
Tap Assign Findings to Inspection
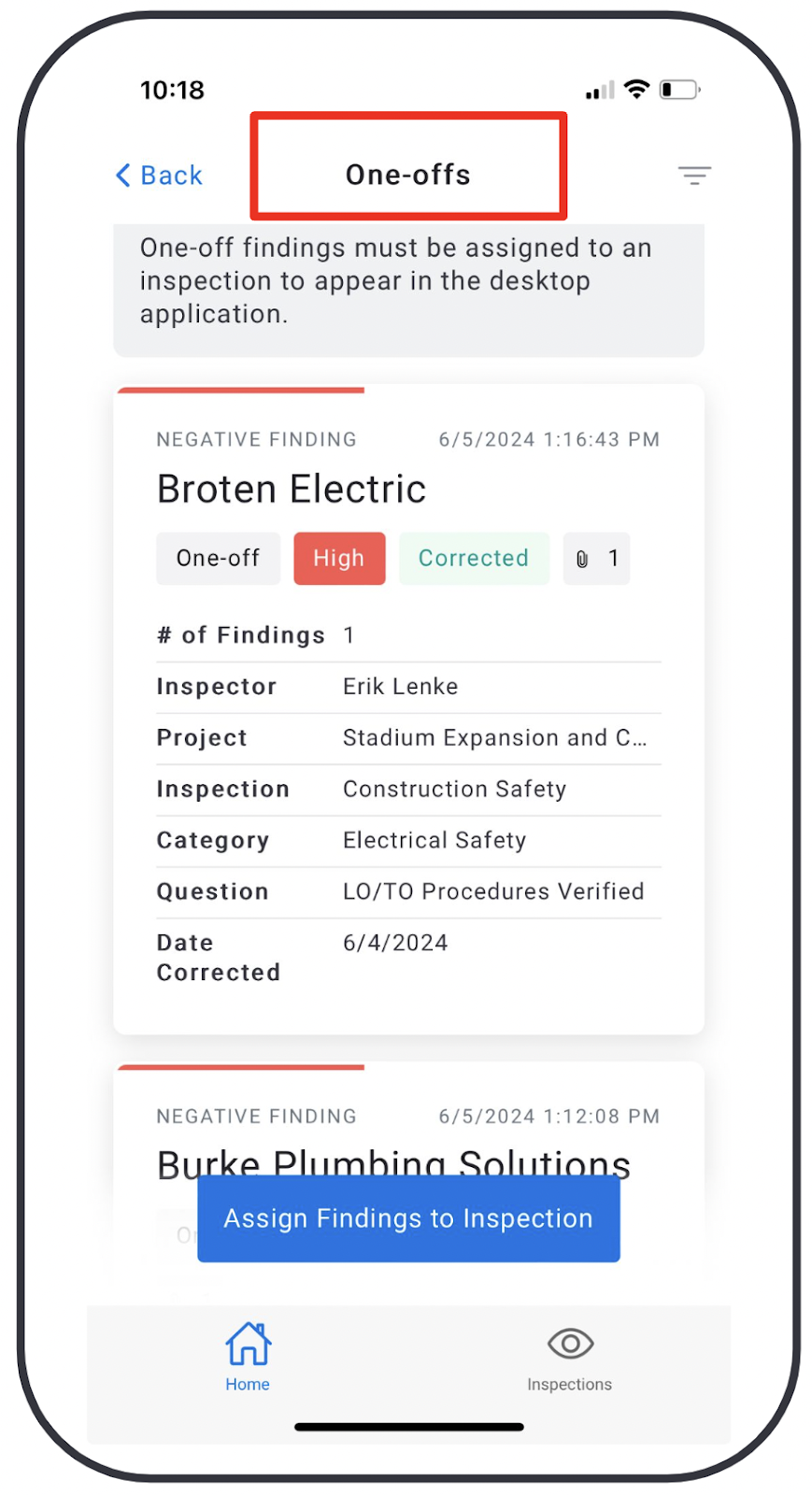coord(408,1218)
